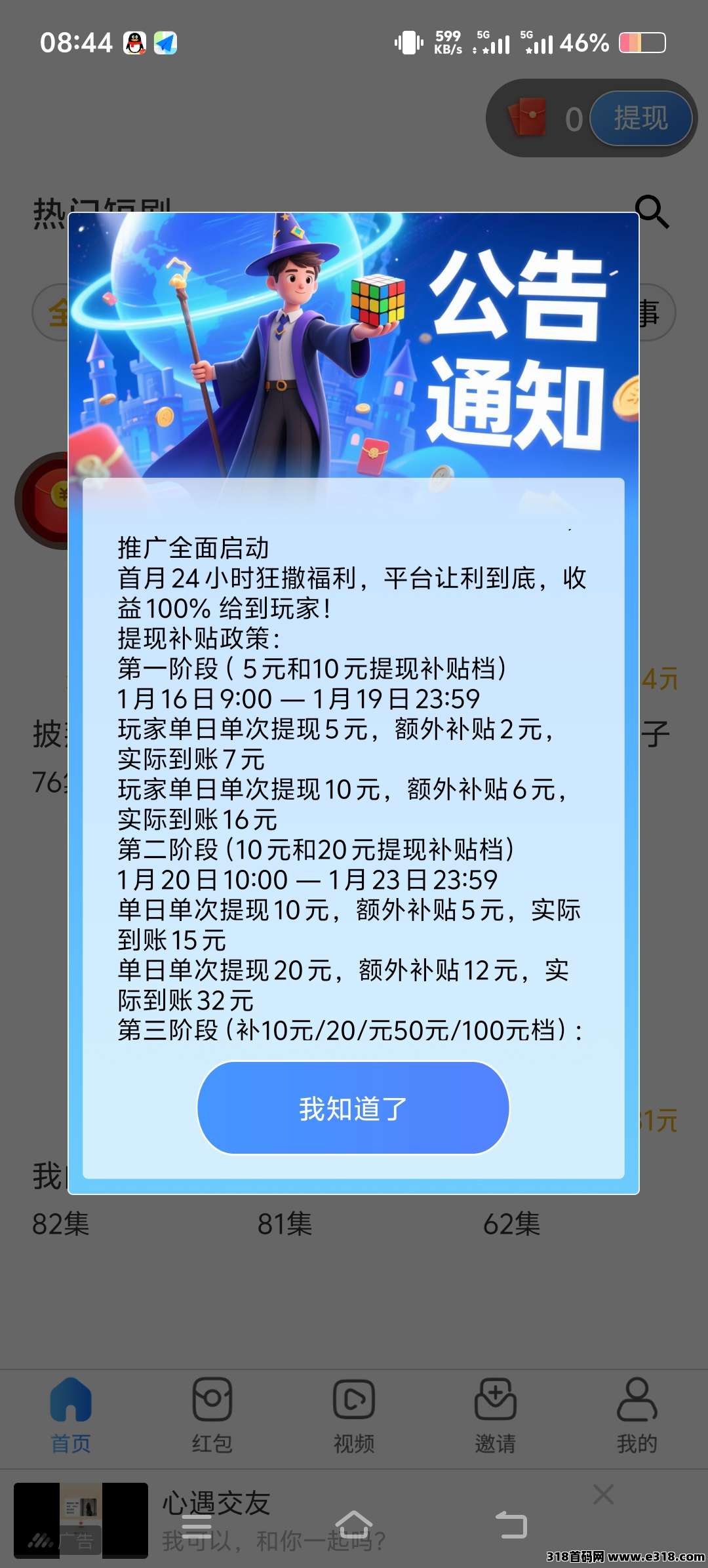
Task: Open the 我的 profile tab
Action: (x=637, y=1416)
